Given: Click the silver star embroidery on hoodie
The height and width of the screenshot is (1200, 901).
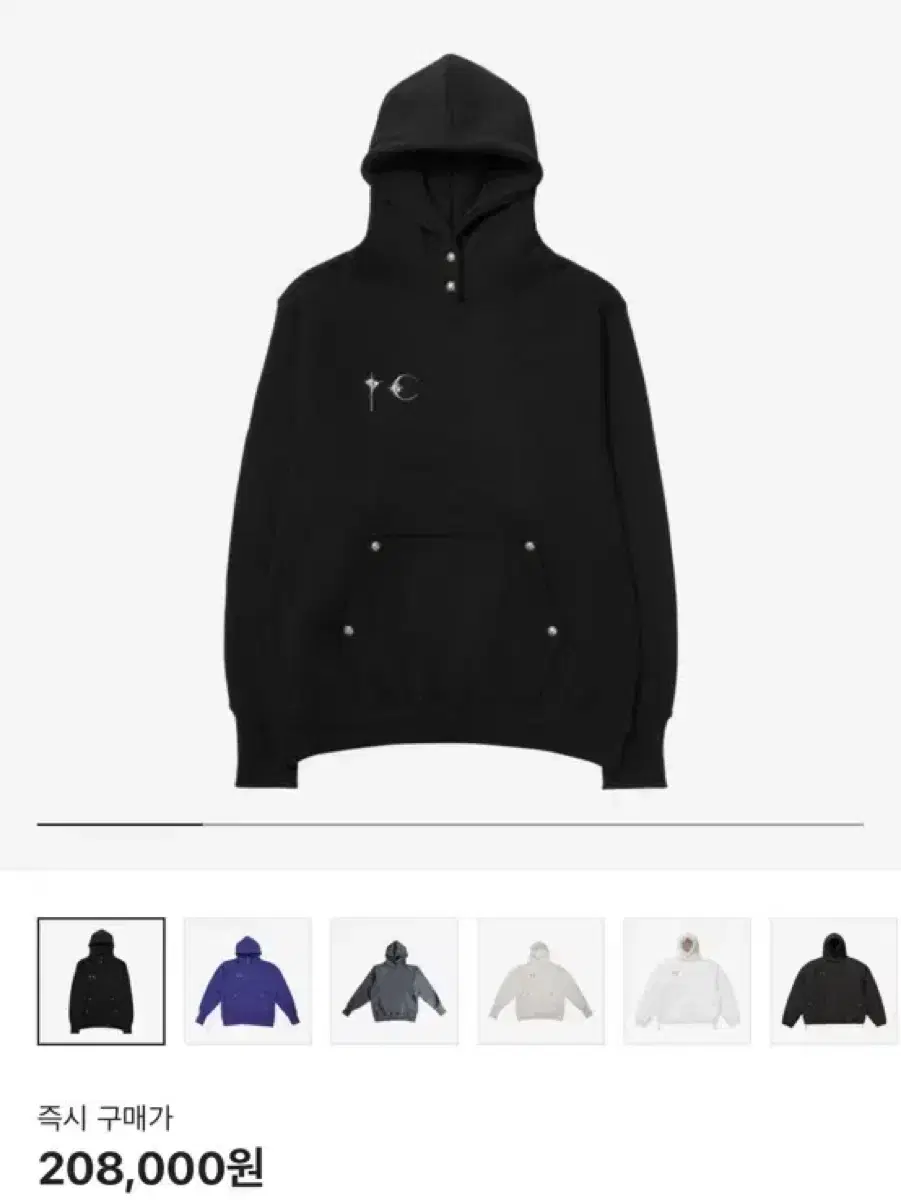Looking at the screenshot, I should point(372,387).
